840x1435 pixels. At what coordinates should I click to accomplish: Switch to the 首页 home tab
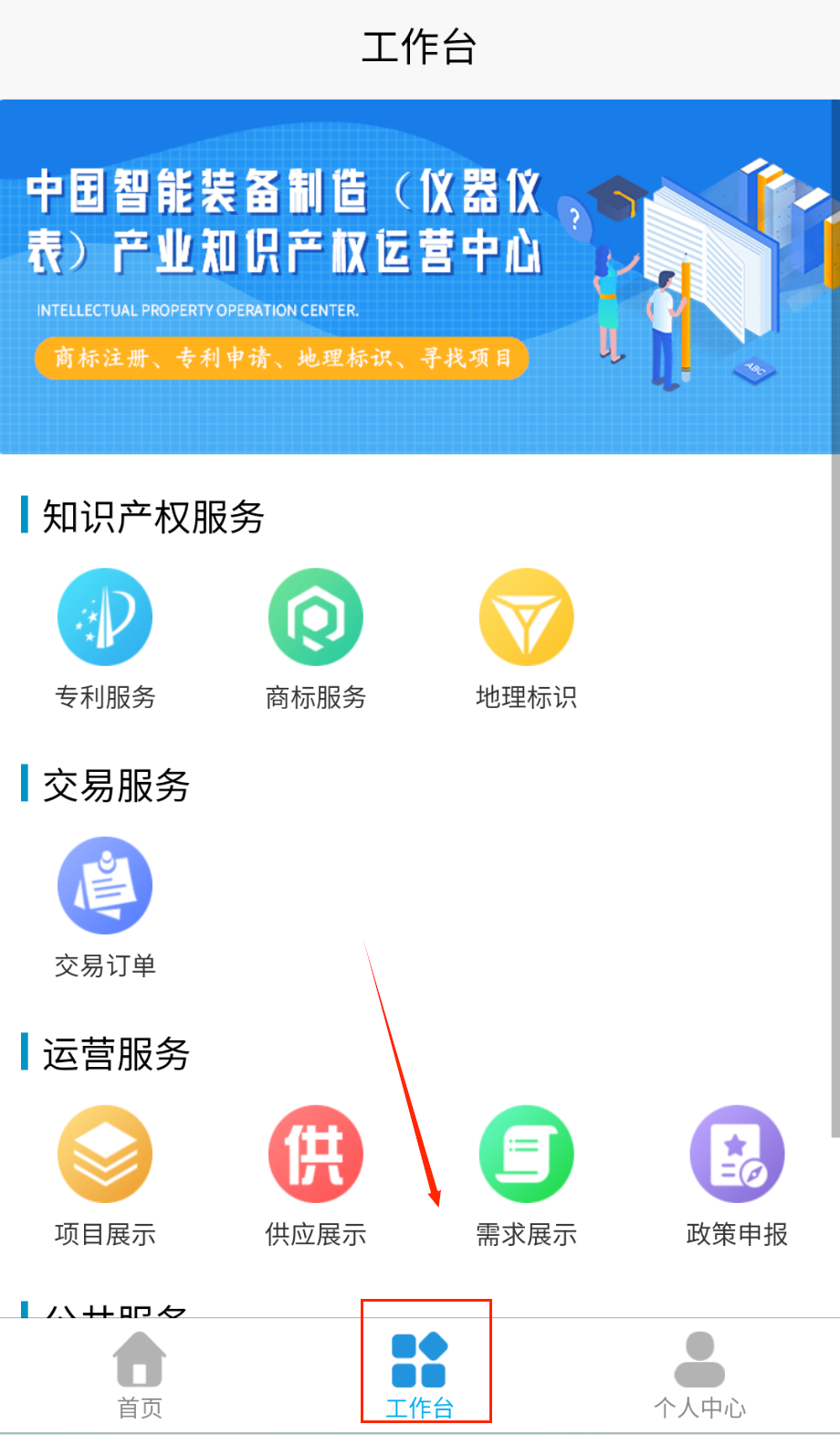click(x=140, y=1374)
